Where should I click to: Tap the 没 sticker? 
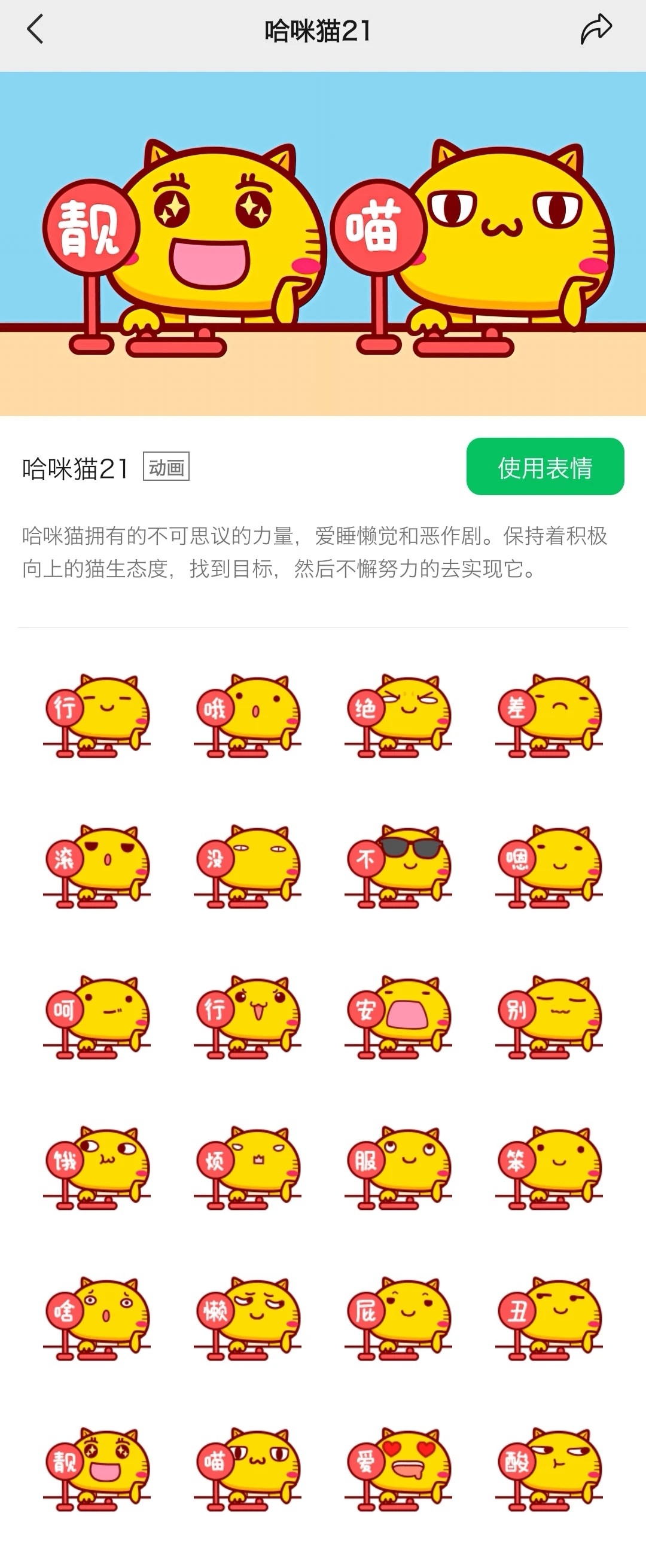(x=247, y=867)
